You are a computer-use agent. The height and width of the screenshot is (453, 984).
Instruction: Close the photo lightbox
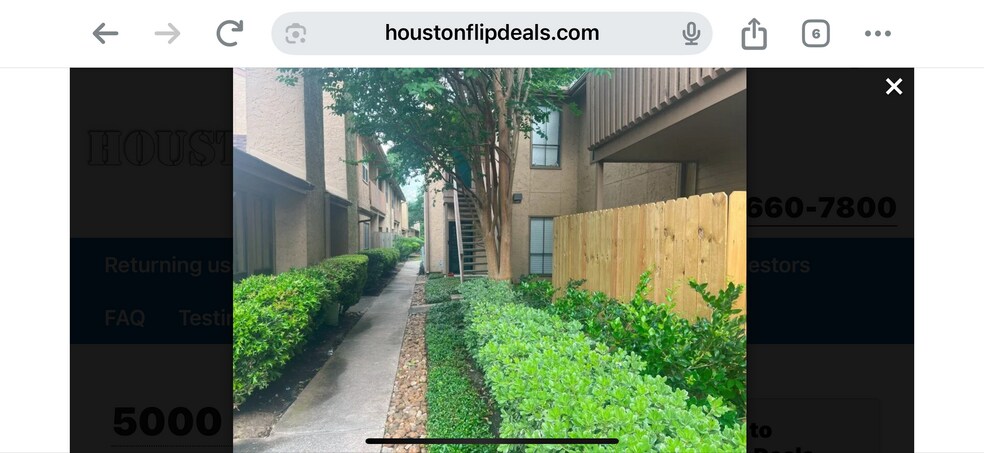894,87
